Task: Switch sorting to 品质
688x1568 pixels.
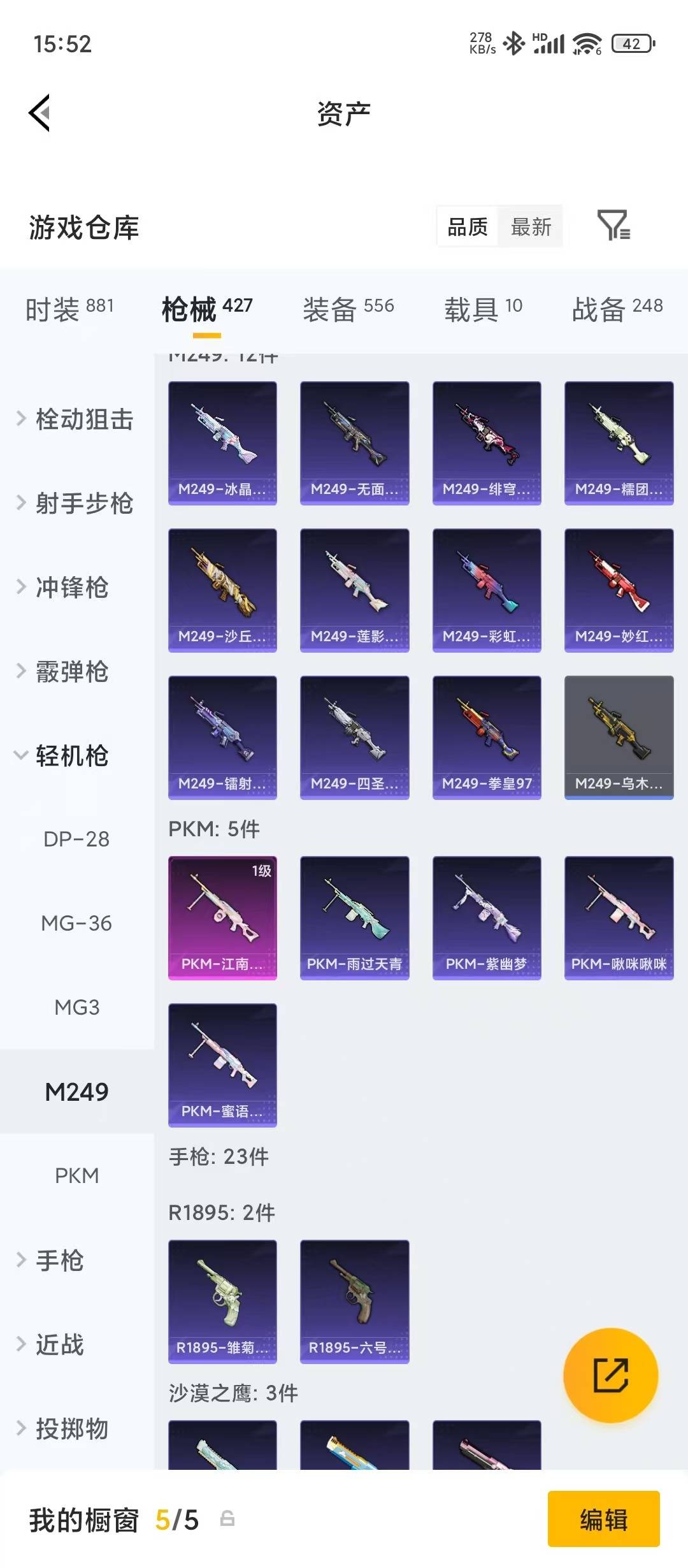Action: 466,226
